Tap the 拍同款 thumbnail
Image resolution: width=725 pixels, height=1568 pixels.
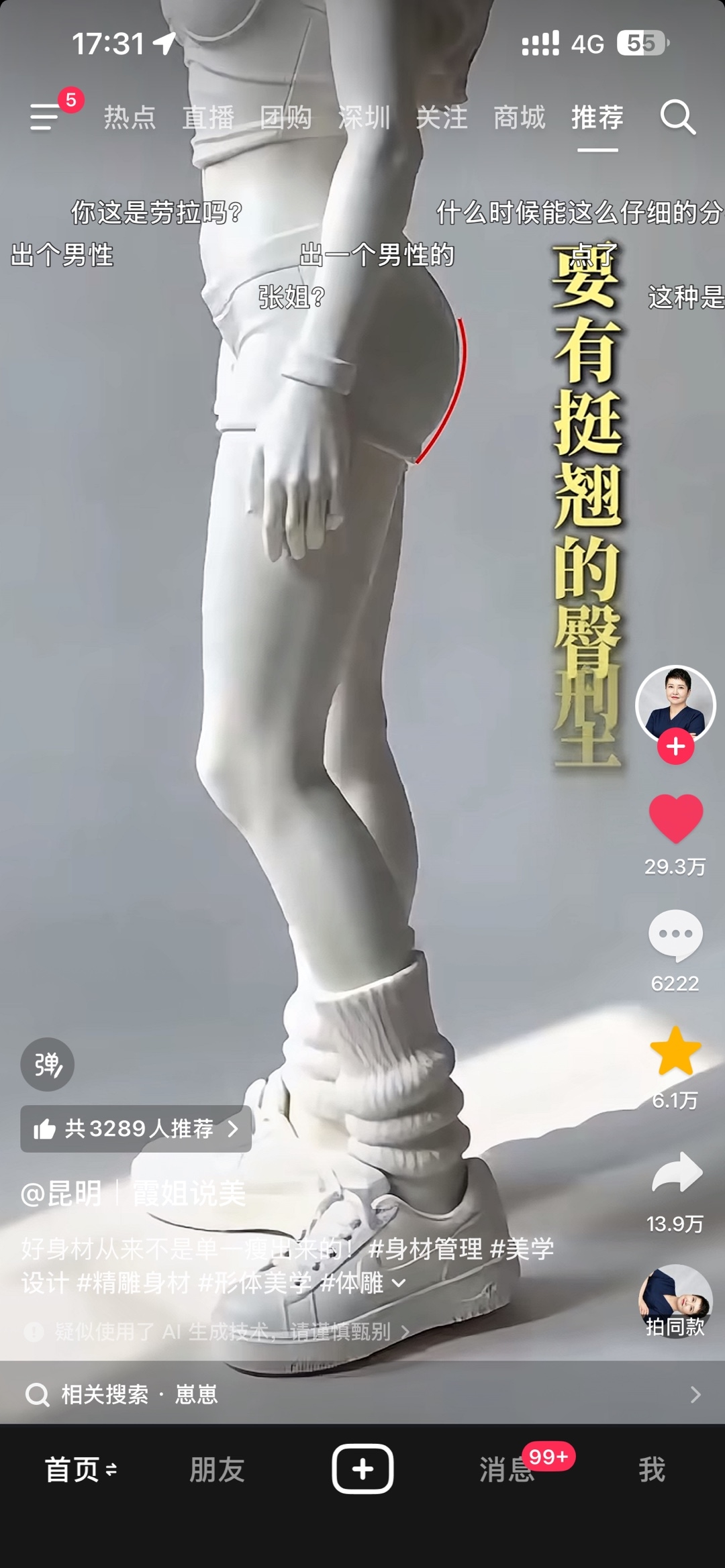[x=675, y=1302]
